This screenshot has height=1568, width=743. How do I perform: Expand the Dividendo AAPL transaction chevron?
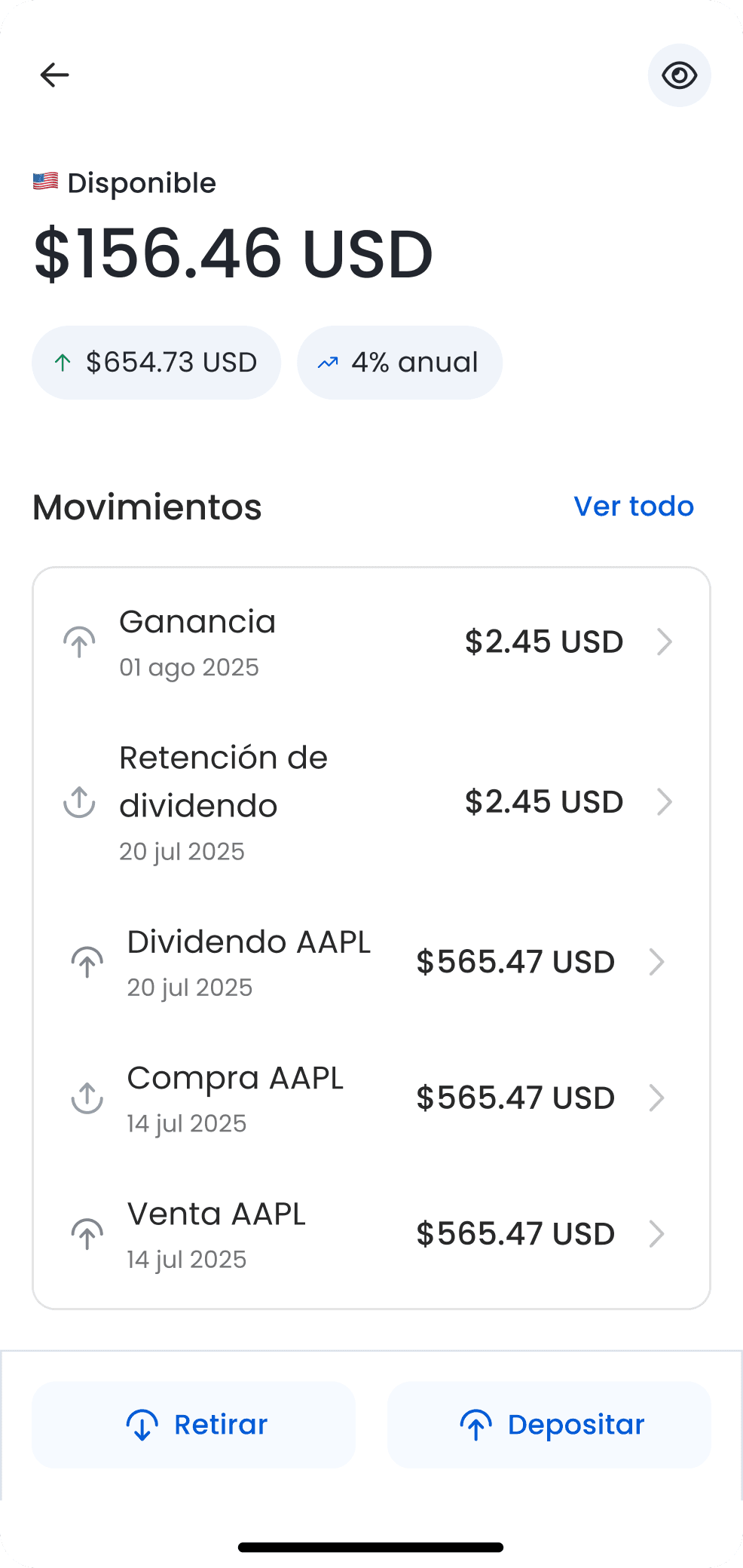(656, 962)
